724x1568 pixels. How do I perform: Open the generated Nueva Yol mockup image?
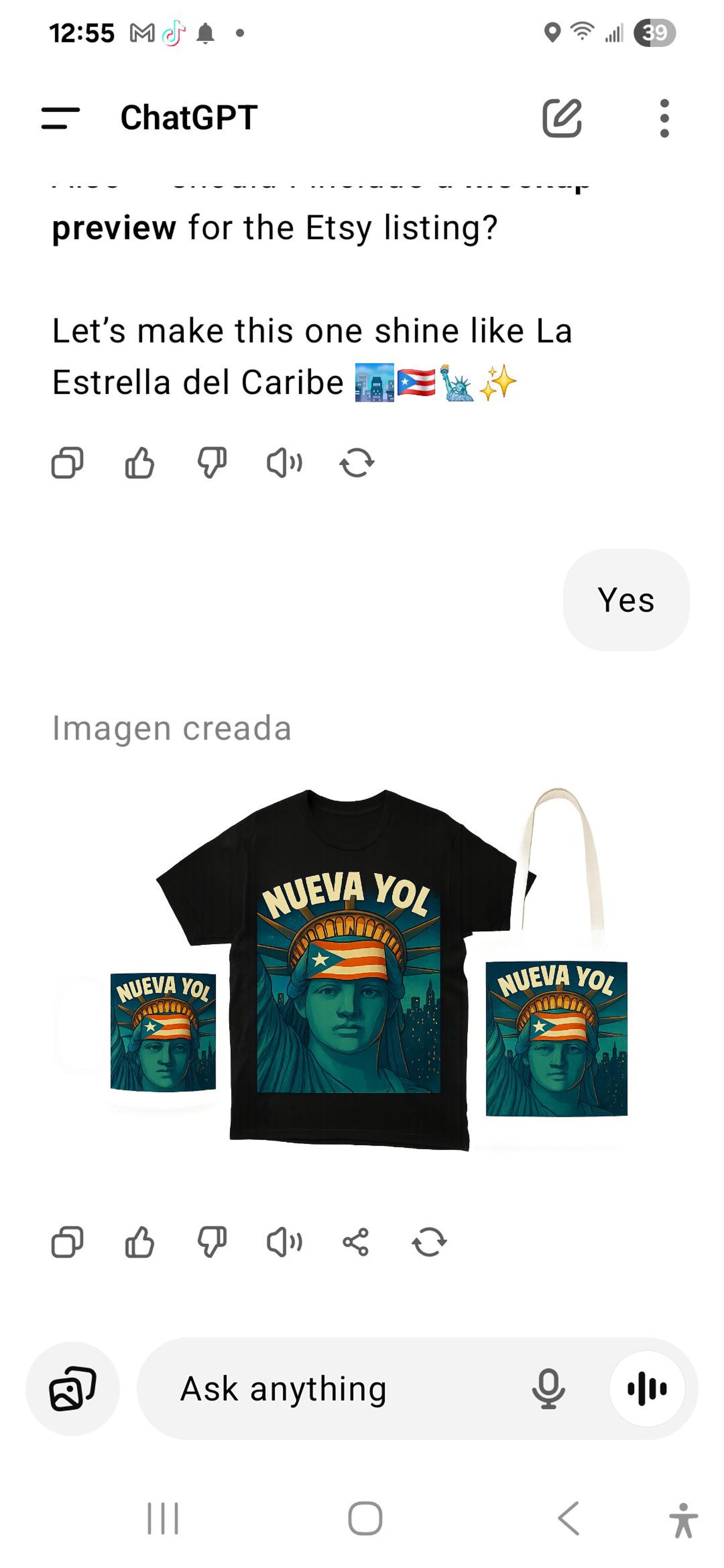(362, 970)
